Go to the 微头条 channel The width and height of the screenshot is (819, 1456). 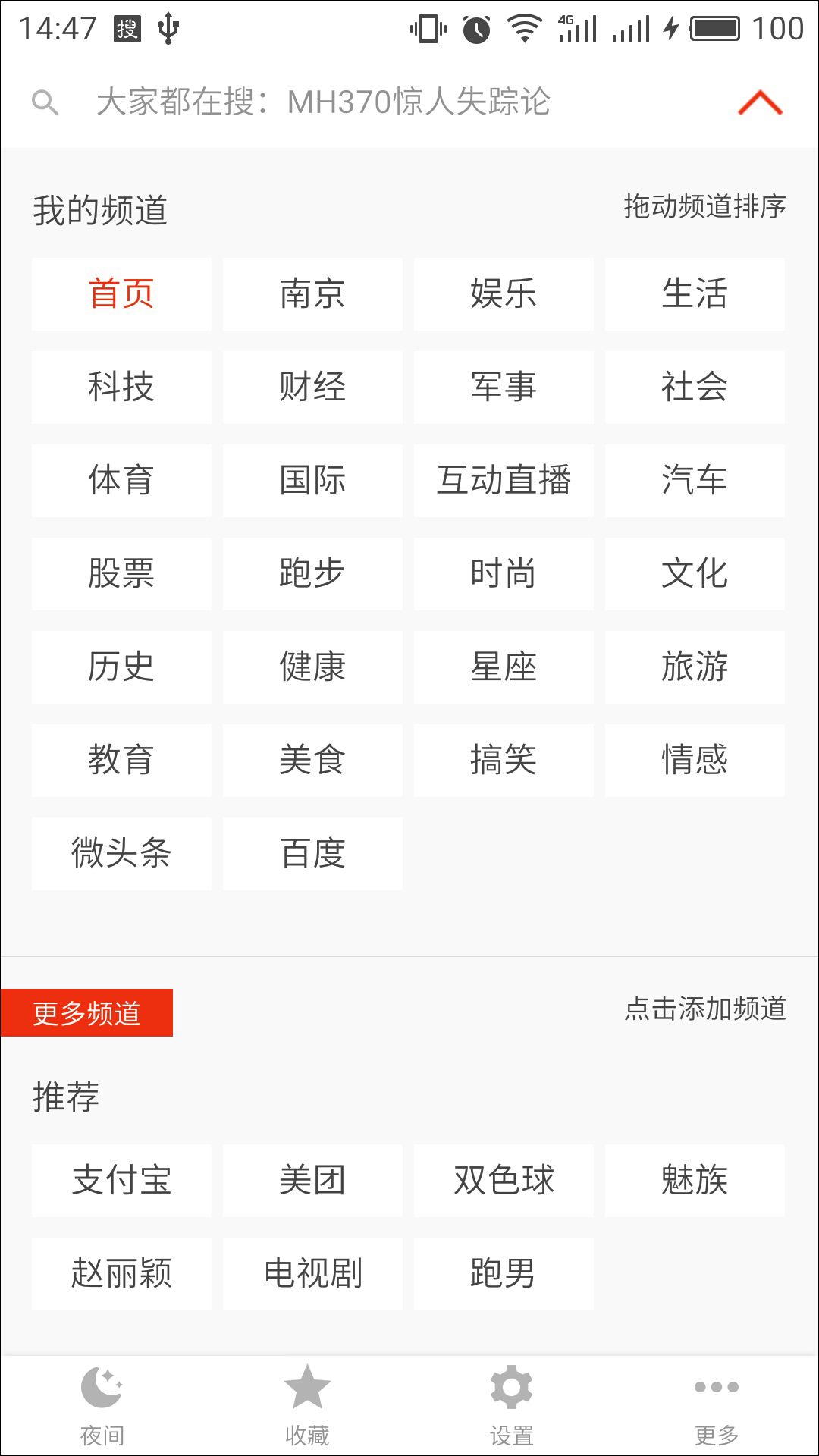tap(121, 854)
